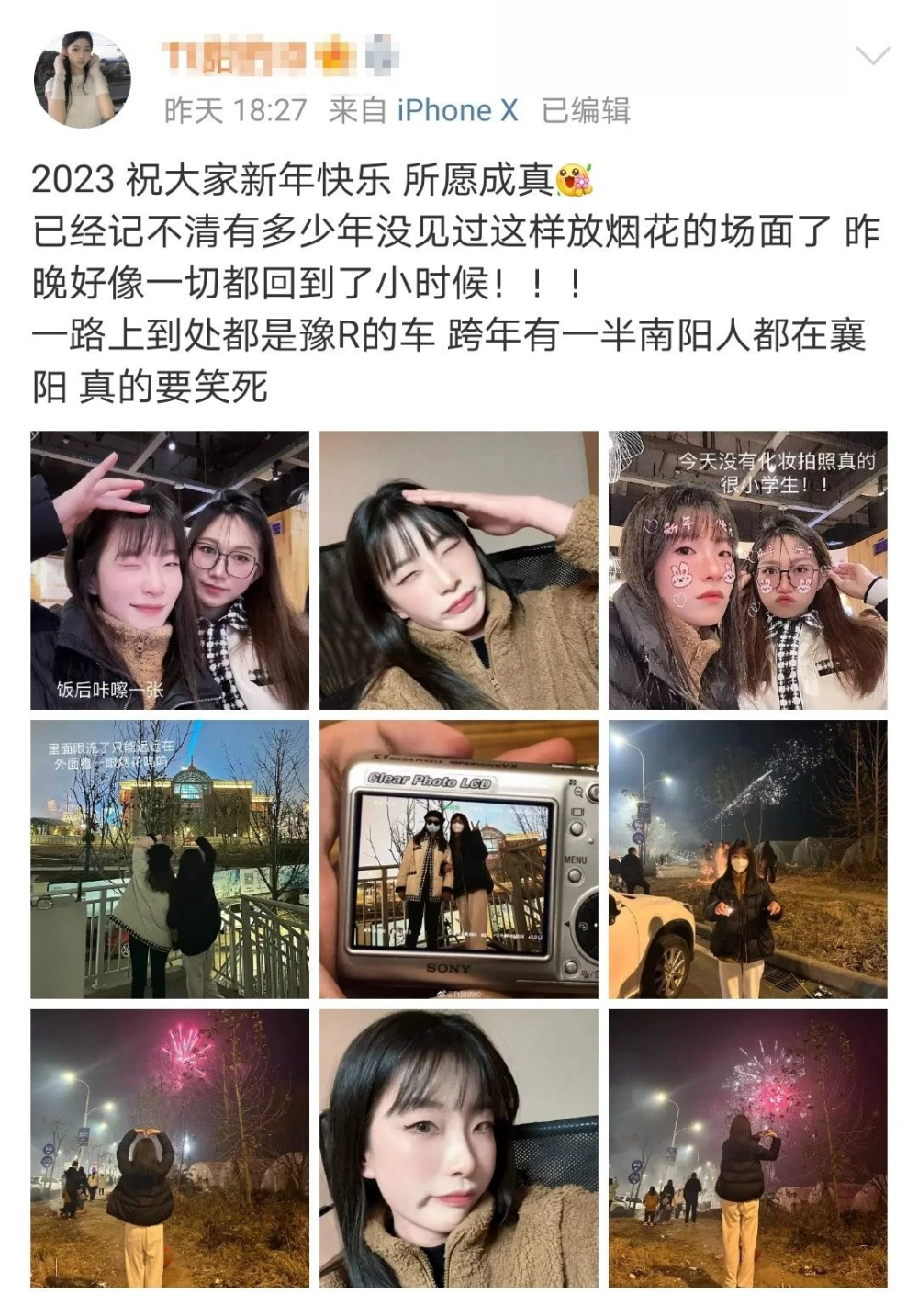View the last photo with large pink firework
The width and height of the screenshot is (918, 1316).
click(748, 1149)
